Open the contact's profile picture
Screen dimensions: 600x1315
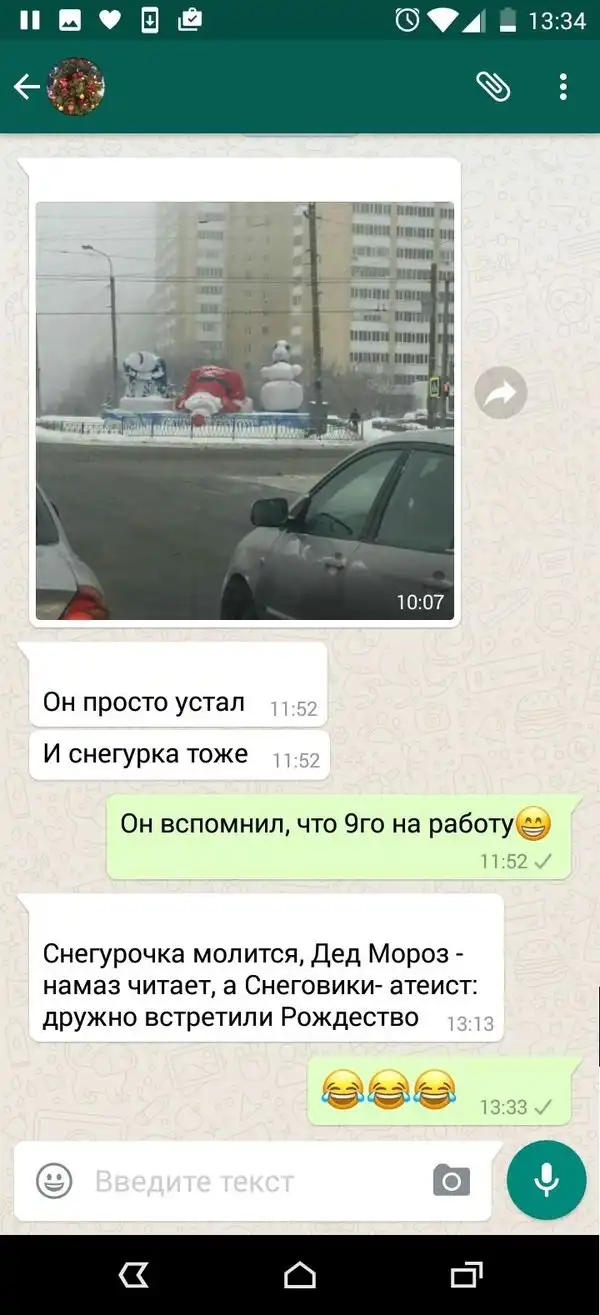(77, 87)
